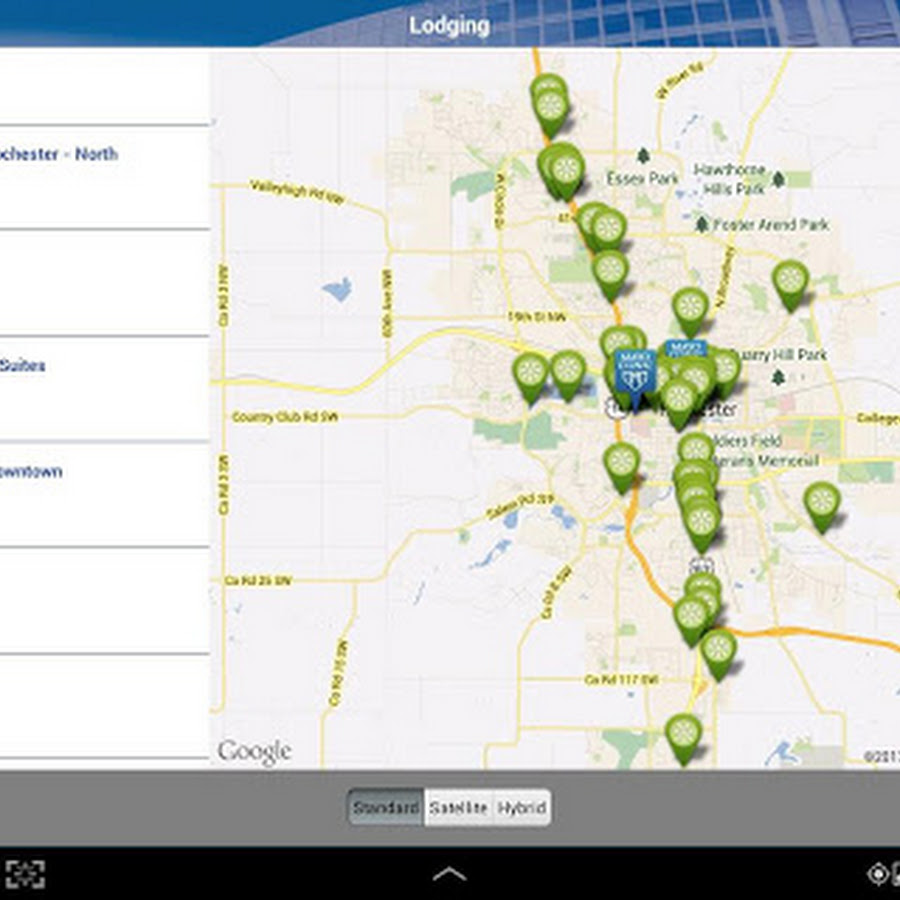Switch map to Satellite view
900x900 pixels.
(x=458, y=808)
